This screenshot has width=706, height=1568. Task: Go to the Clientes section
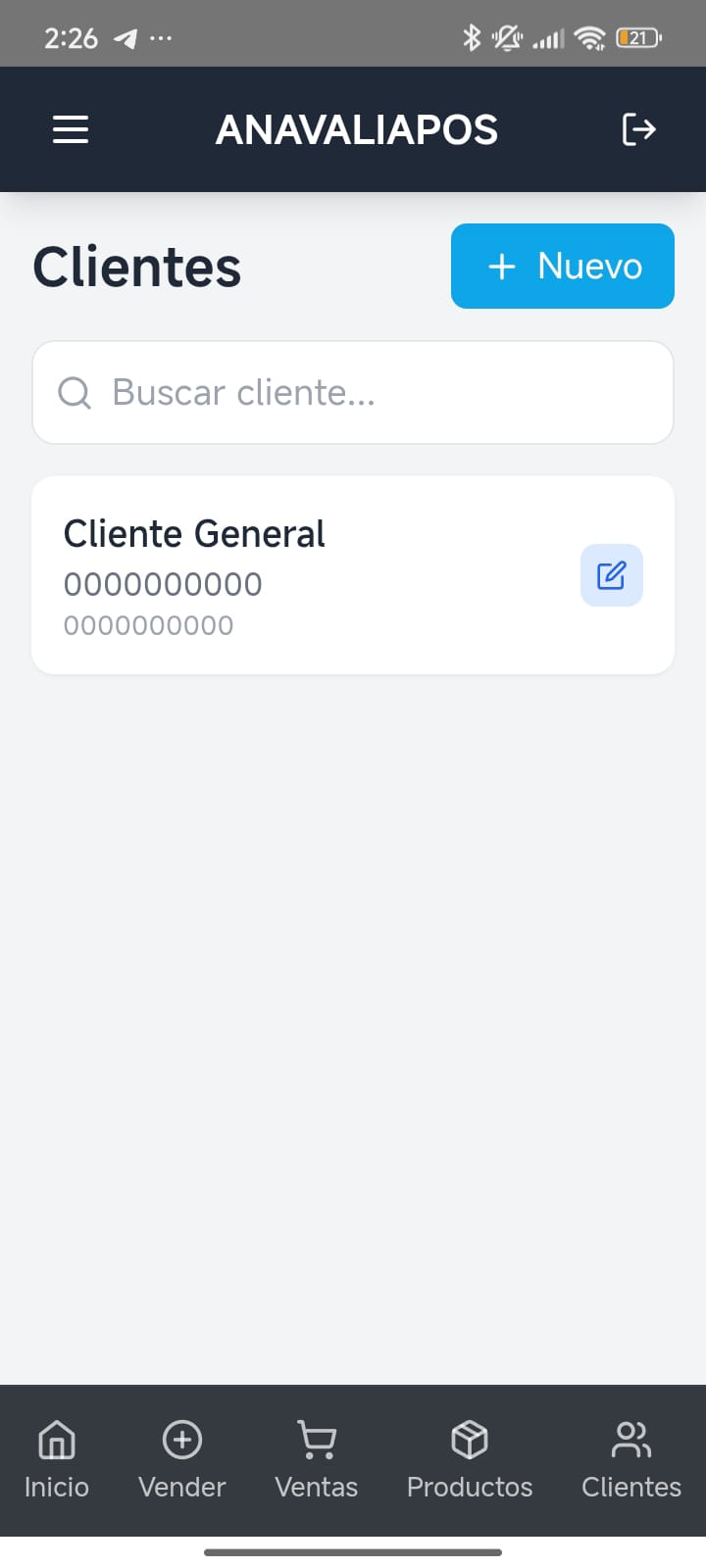630,1487
